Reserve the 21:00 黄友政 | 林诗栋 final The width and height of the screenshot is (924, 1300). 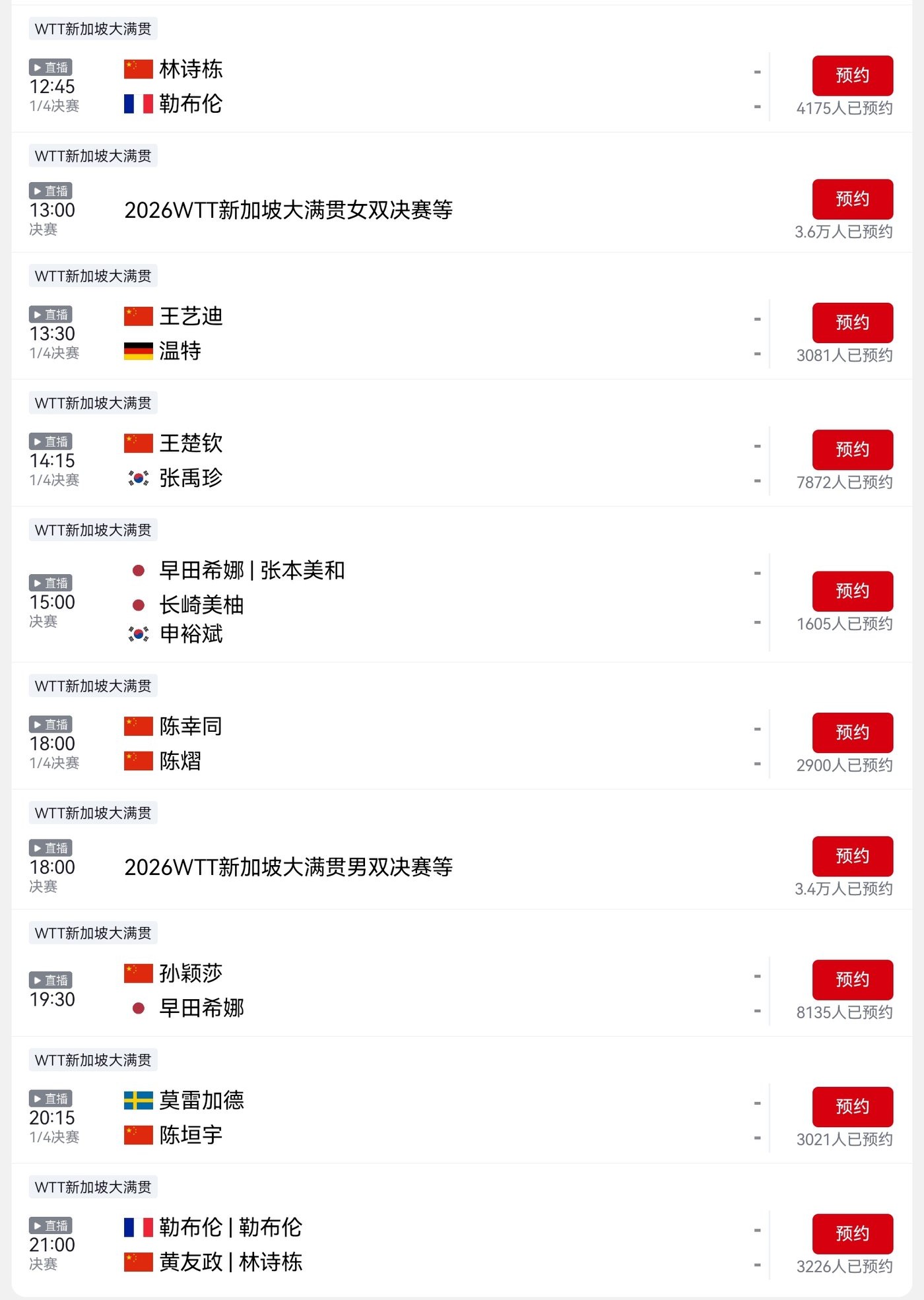click(852, 1234)
